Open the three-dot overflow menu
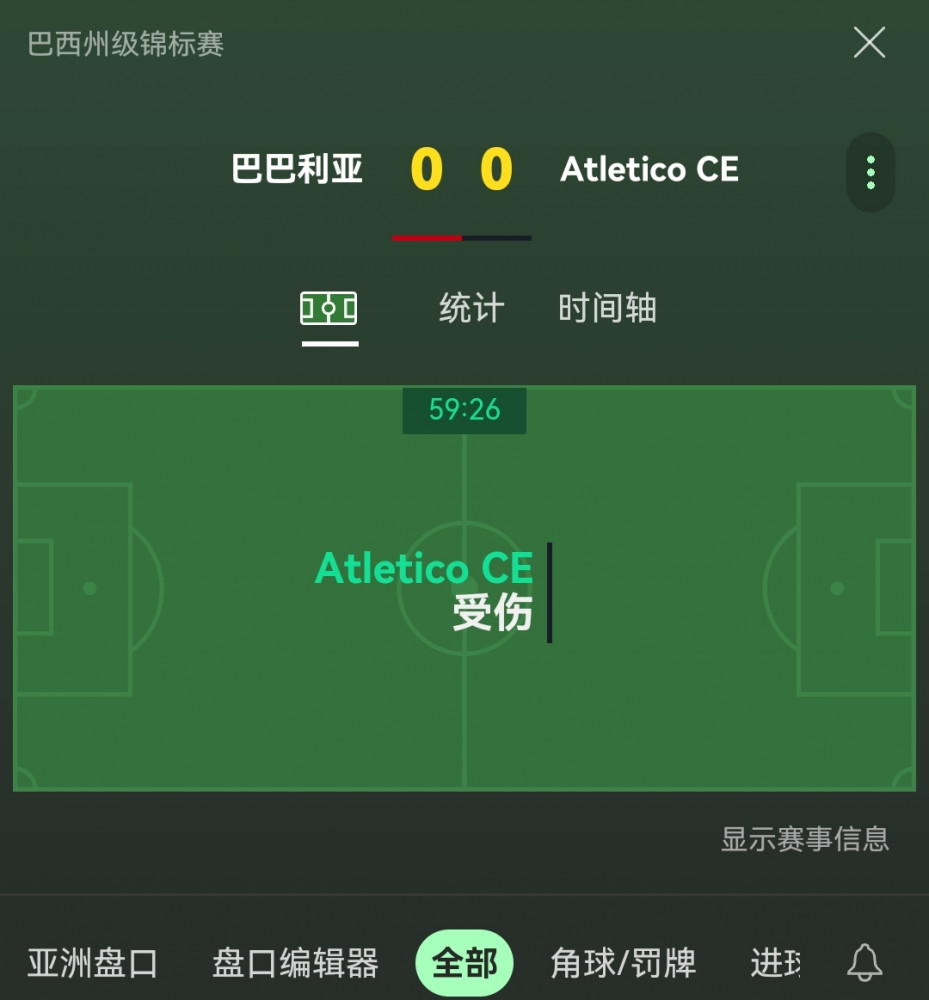The width and height of the screenshot is (929, 1000). [x=870, y=172]
